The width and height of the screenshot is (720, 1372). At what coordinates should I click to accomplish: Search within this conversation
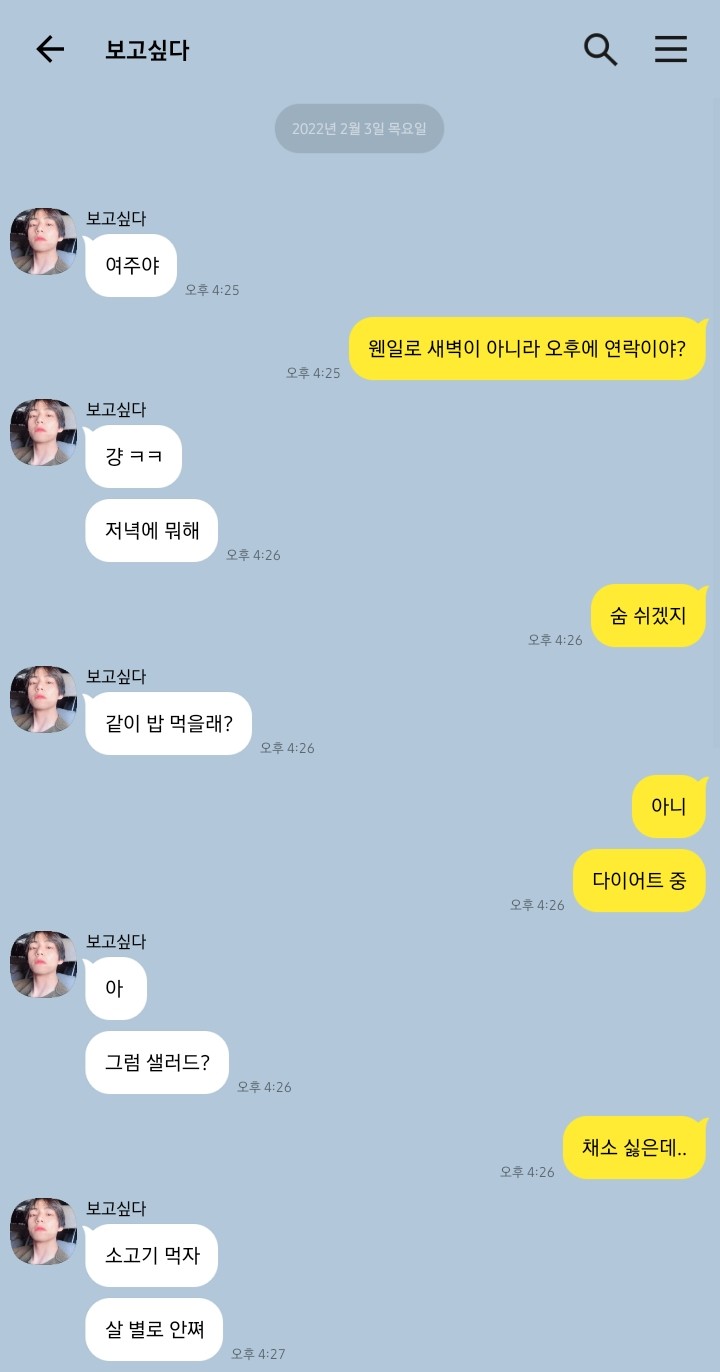coord(600,50)
